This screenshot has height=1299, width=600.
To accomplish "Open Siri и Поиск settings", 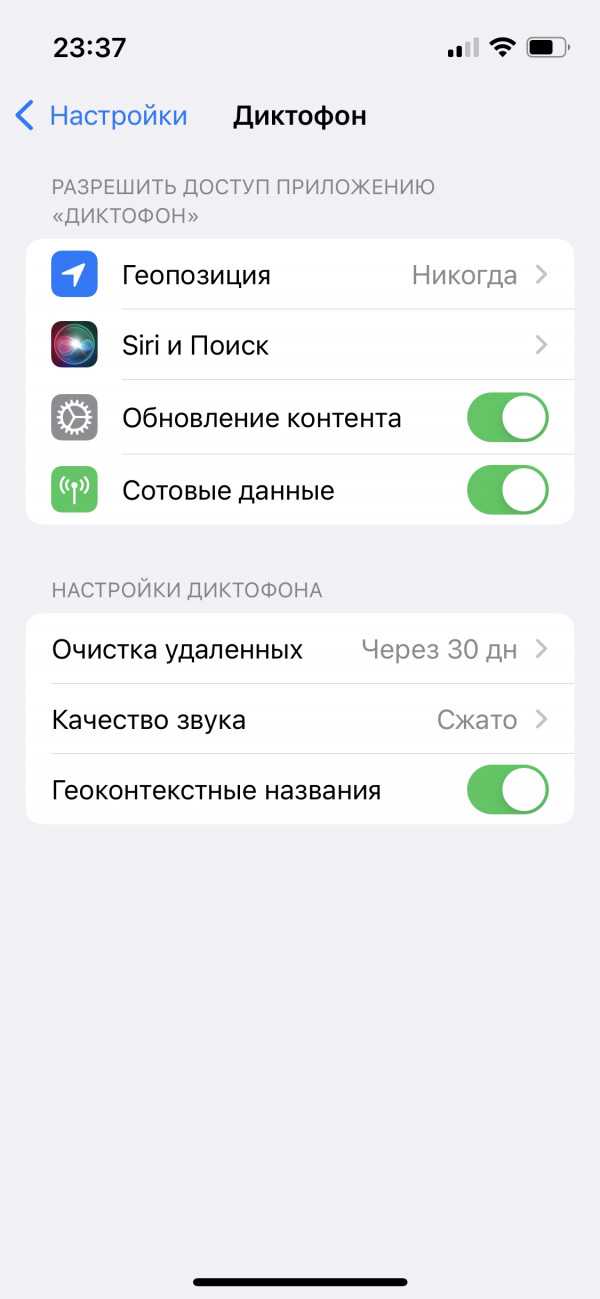I will click(x=300, y=345).
